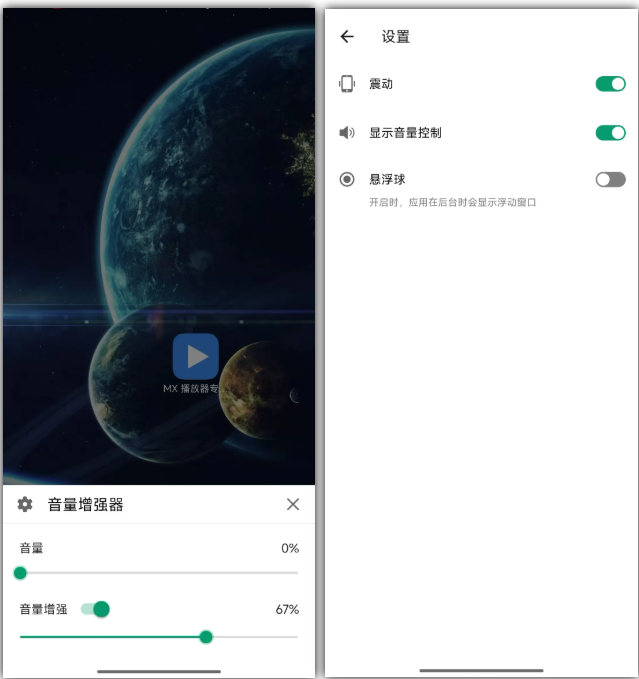Disable the 震动 toggle
This screenshot has width=639, height=679.
coord(610,84)
